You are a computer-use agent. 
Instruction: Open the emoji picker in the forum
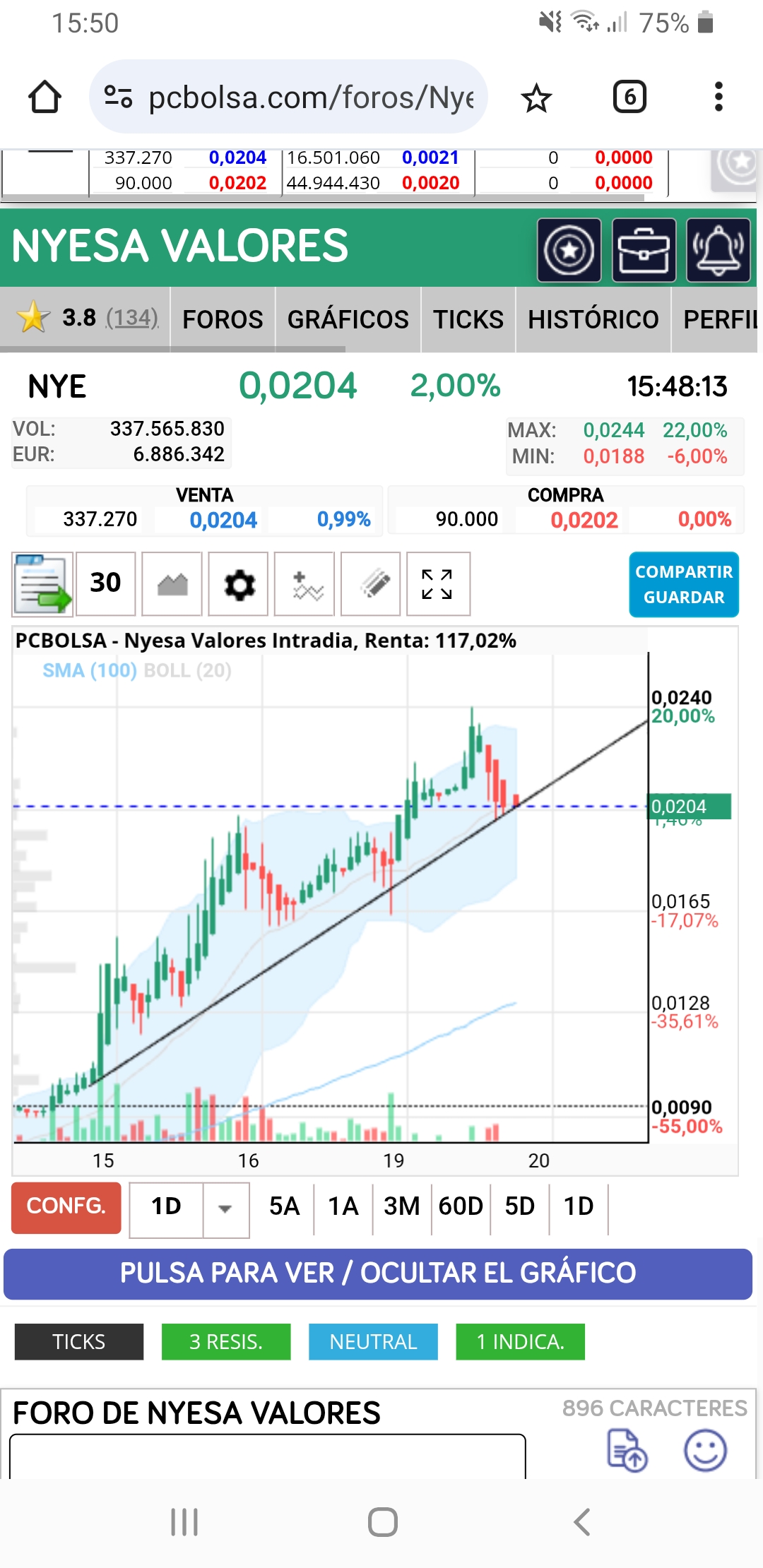coord(705,1451)
